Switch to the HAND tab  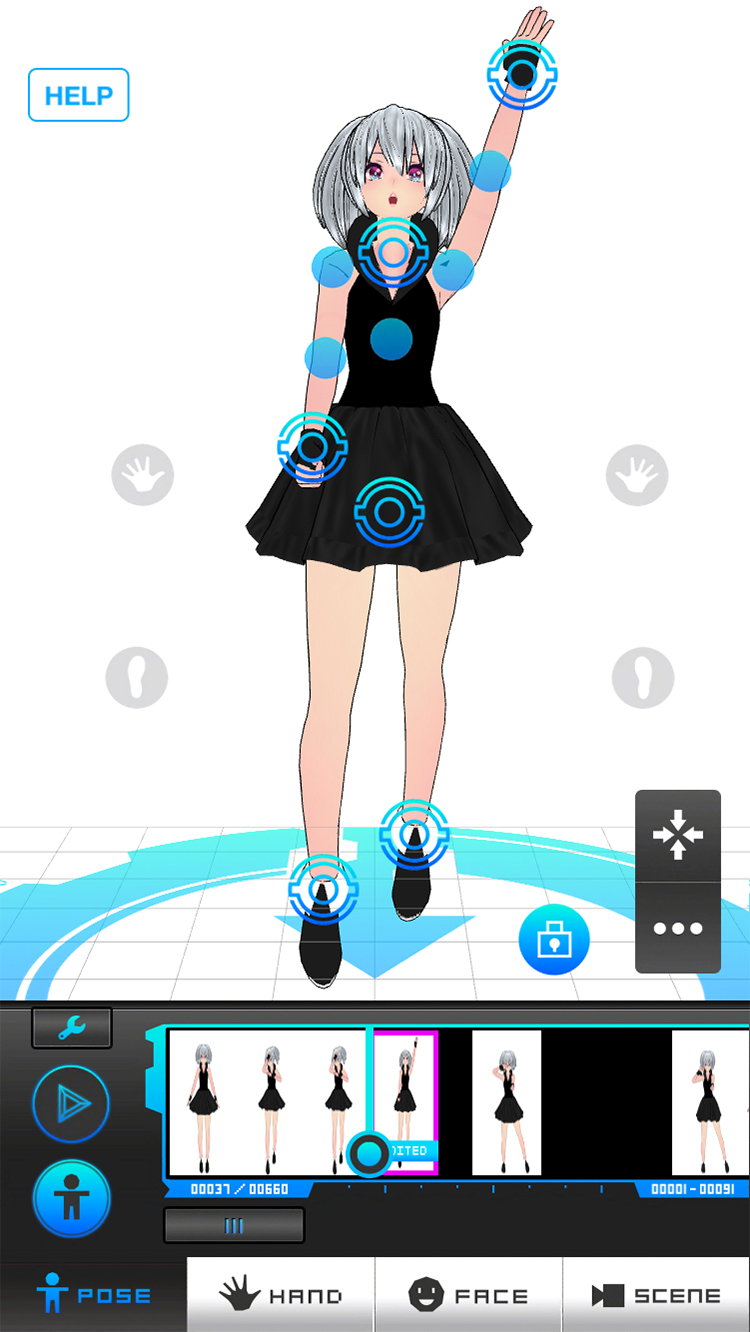coord(281,1295)
